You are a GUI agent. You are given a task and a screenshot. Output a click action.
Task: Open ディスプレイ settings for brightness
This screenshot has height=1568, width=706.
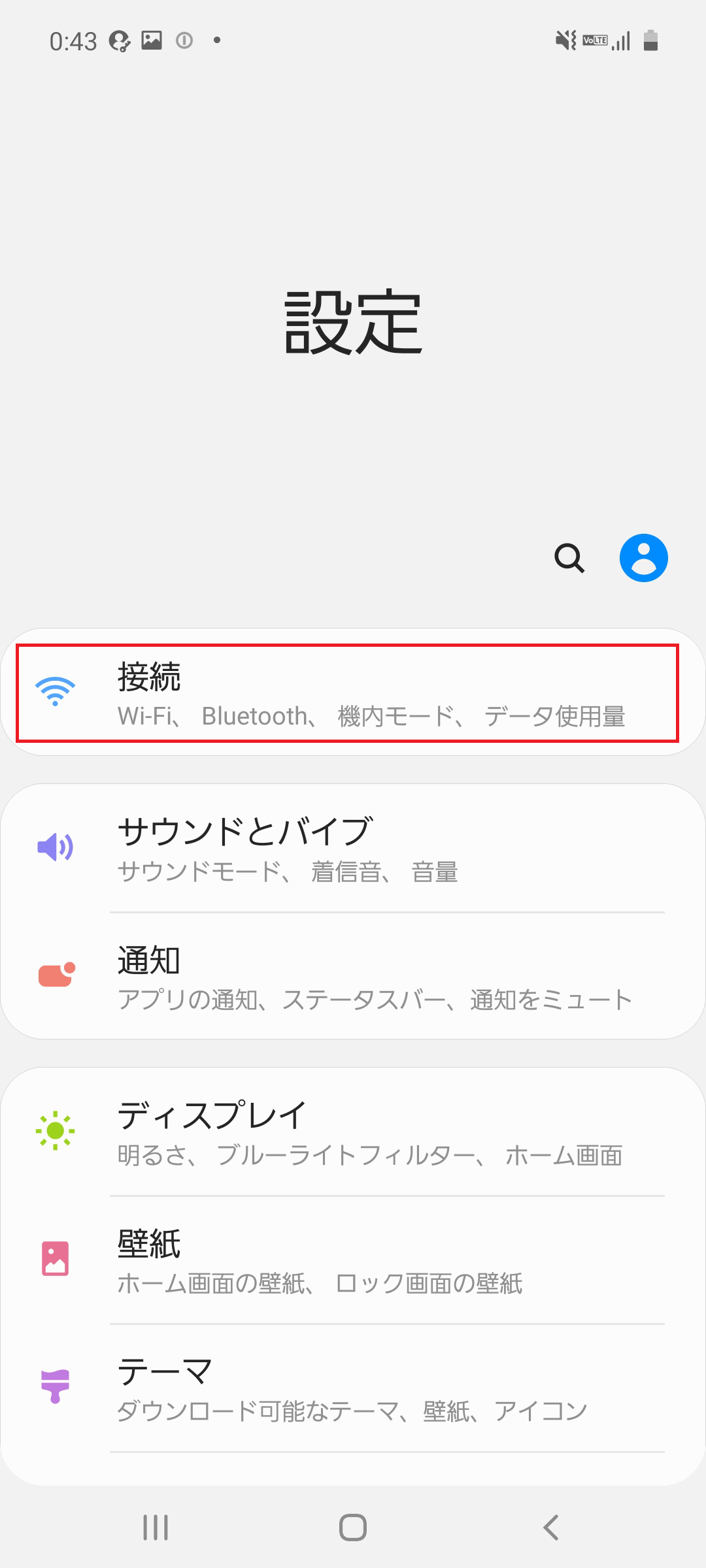[x=353, y=1130]
